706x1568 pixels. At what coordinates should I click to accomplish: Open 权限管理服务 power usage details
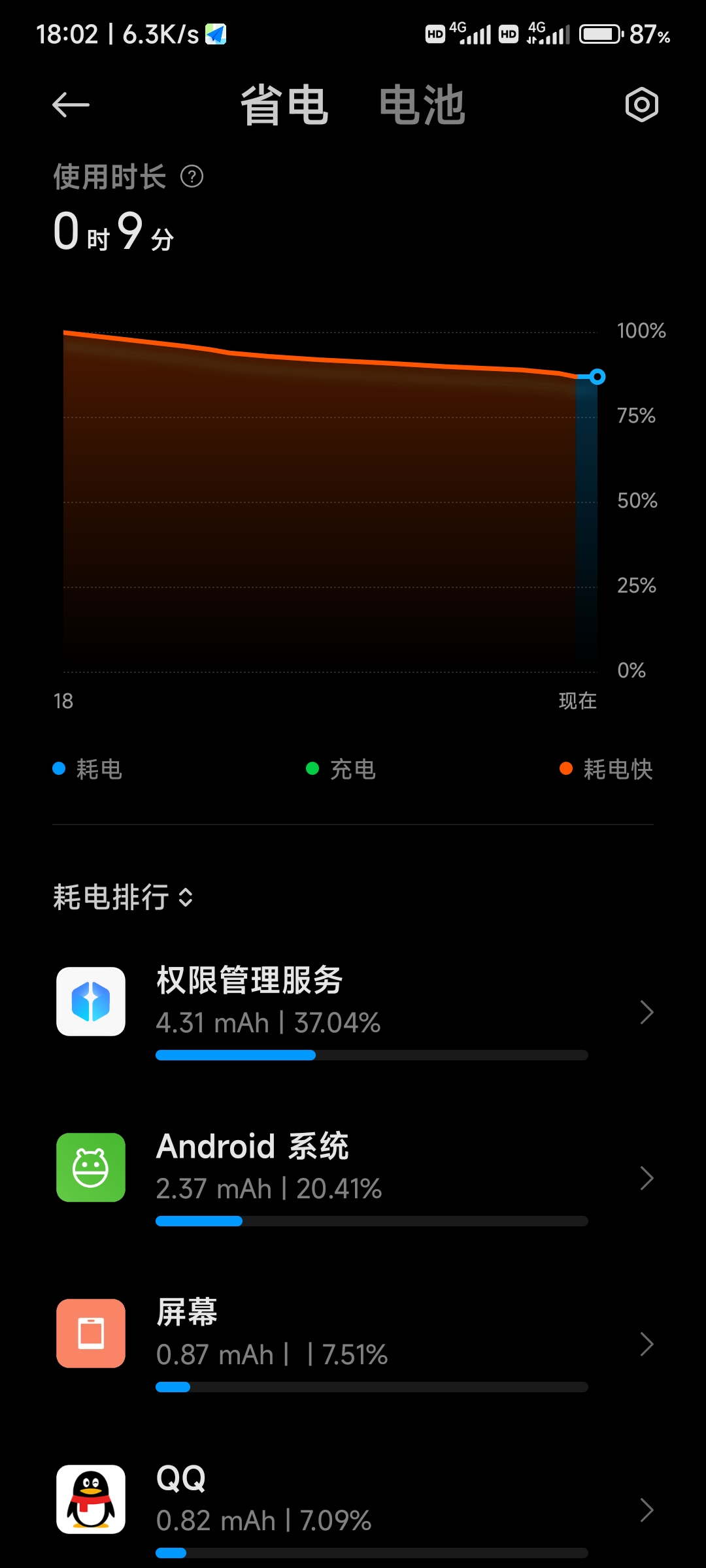(353, 1011)
